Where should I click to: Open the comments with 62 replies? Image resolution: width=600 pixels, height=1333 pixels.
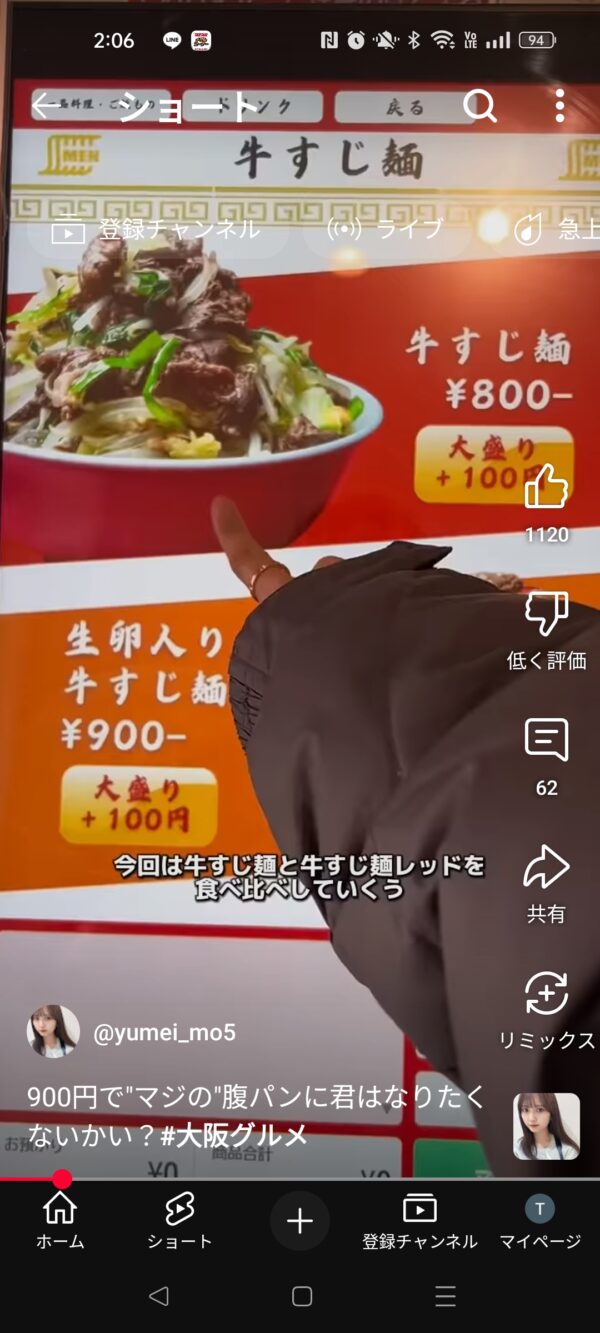point(546,741)
